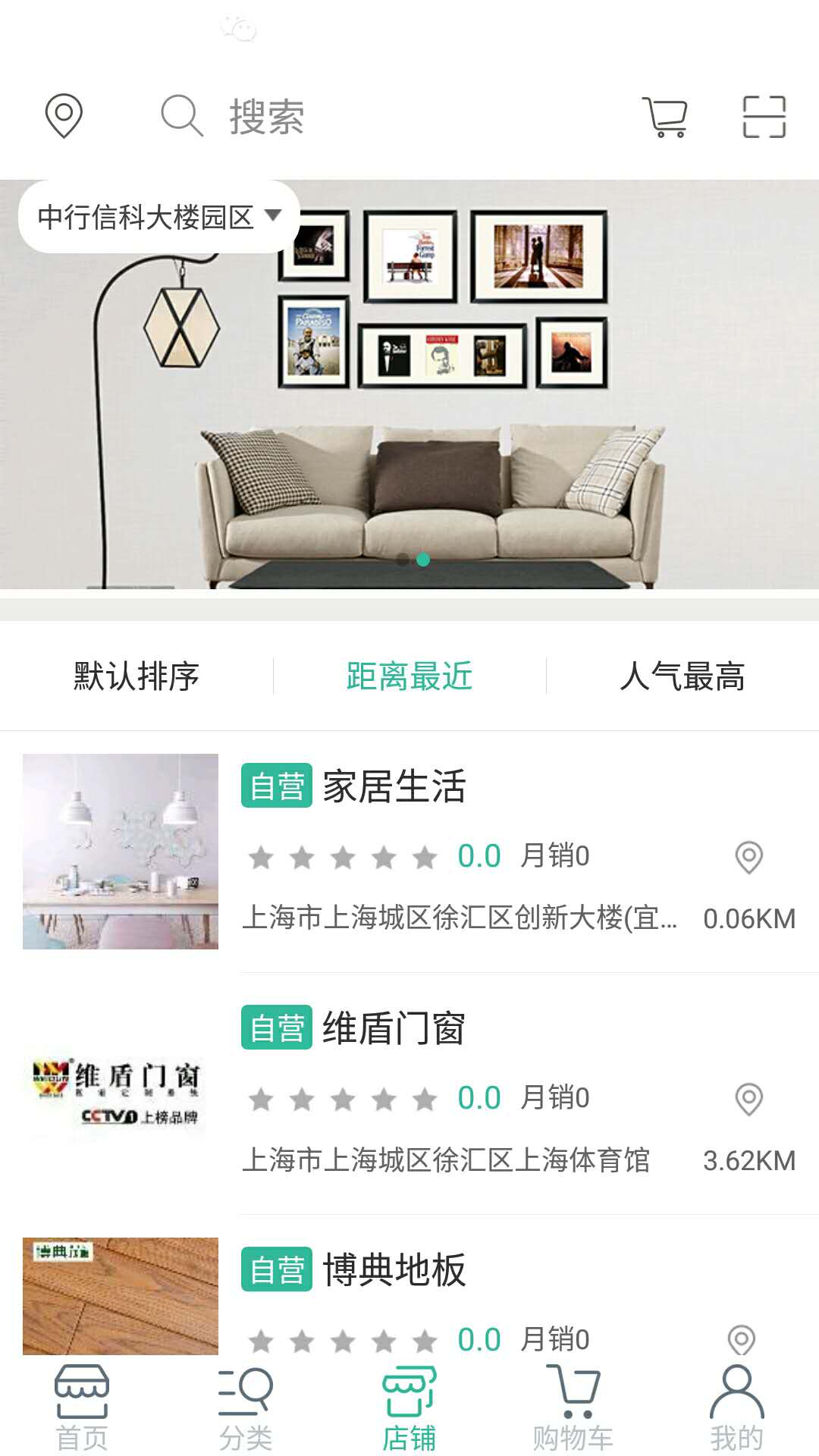The width and height of the screenshot is (819, 1456).
Task: Open the 博典地板 shop
Action: click(x=394, y=1269)
